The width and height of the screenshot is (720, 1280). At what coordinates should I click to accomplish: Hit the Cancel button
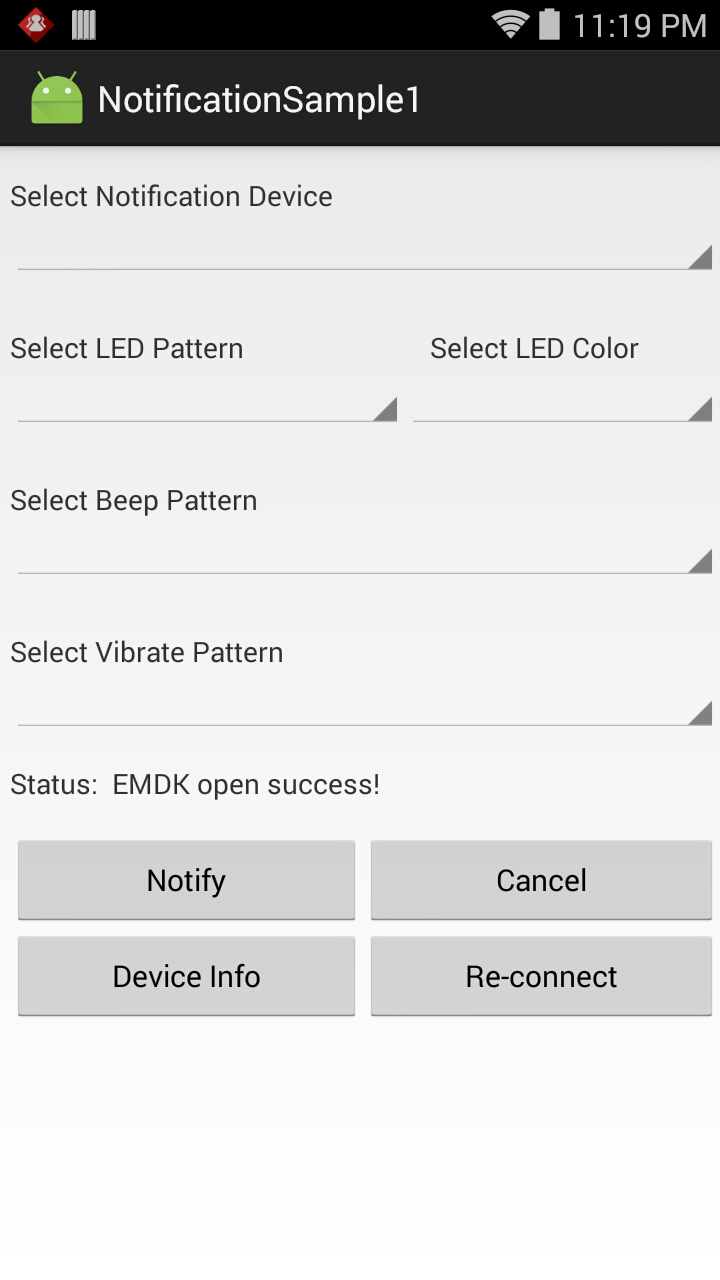click(x=541, y=880)
